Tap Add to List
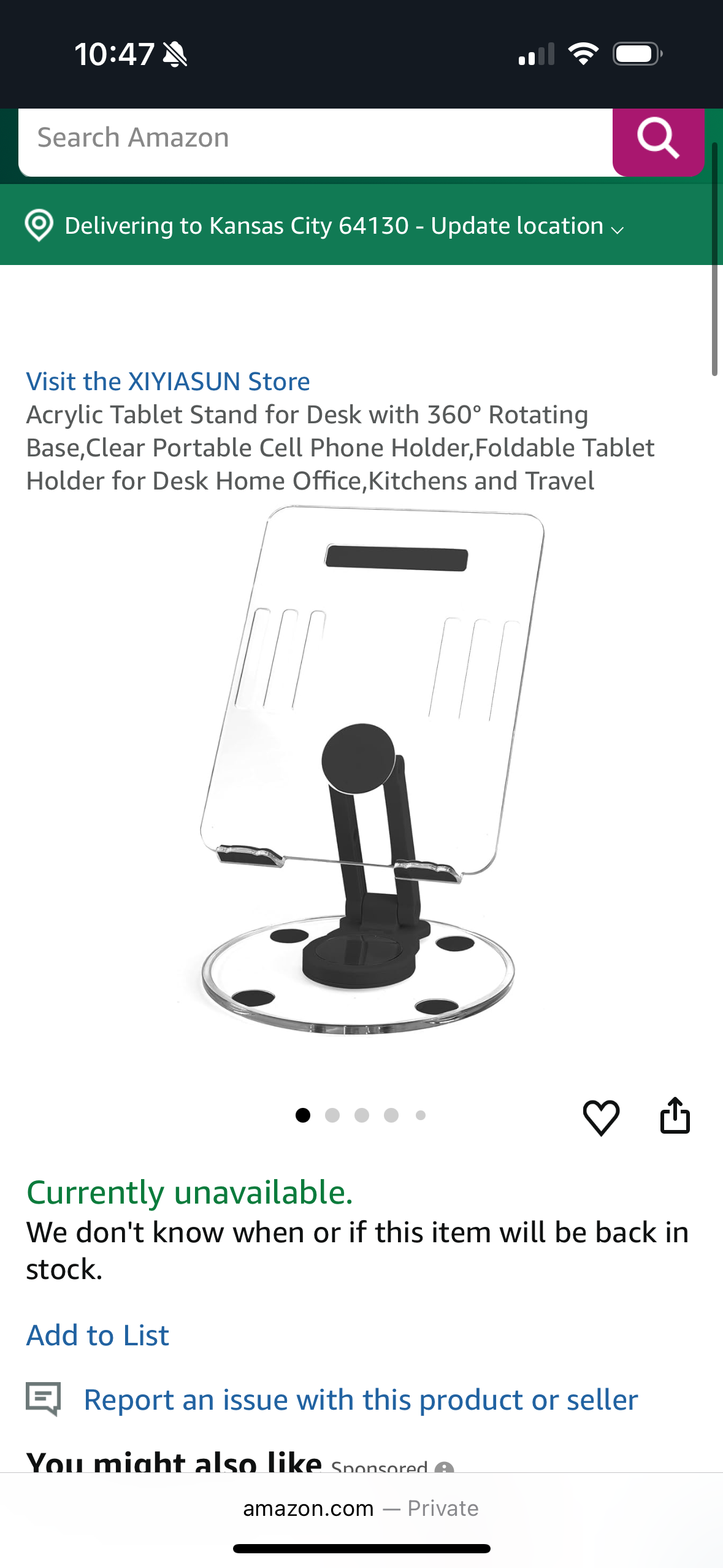Viewport: 723px width, 1568px height. [98, 1335]
